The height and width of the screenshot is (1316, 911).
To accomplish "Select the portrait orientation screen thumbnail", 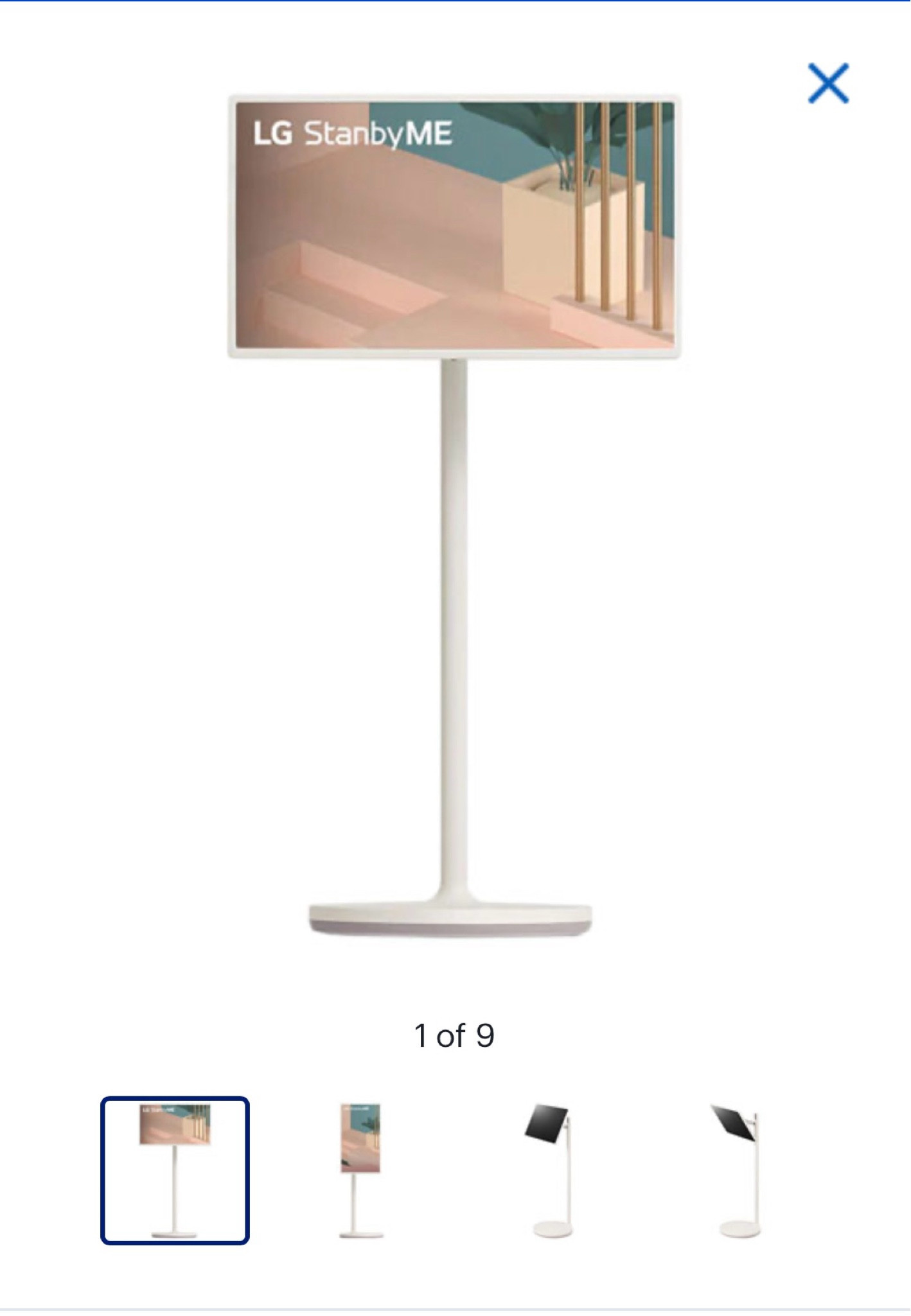I will coord(361,1170).
